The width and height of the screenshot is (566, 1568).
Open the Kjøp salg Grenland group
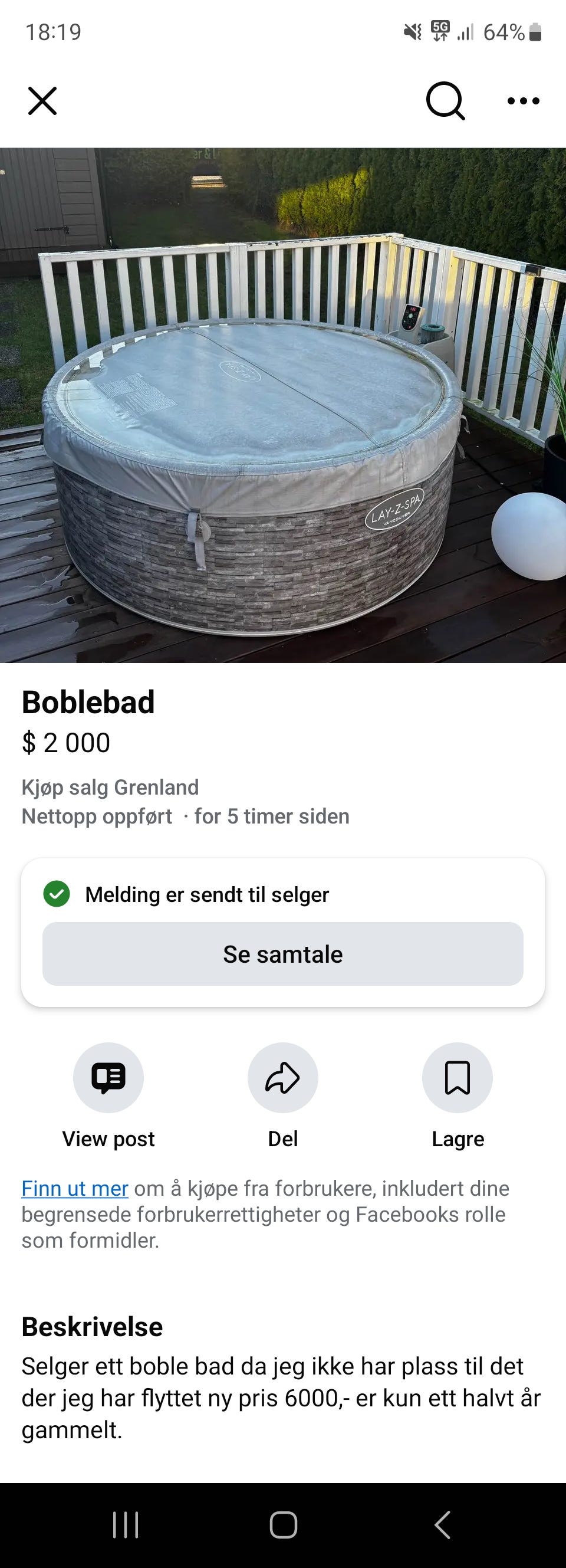pos(110,787)
